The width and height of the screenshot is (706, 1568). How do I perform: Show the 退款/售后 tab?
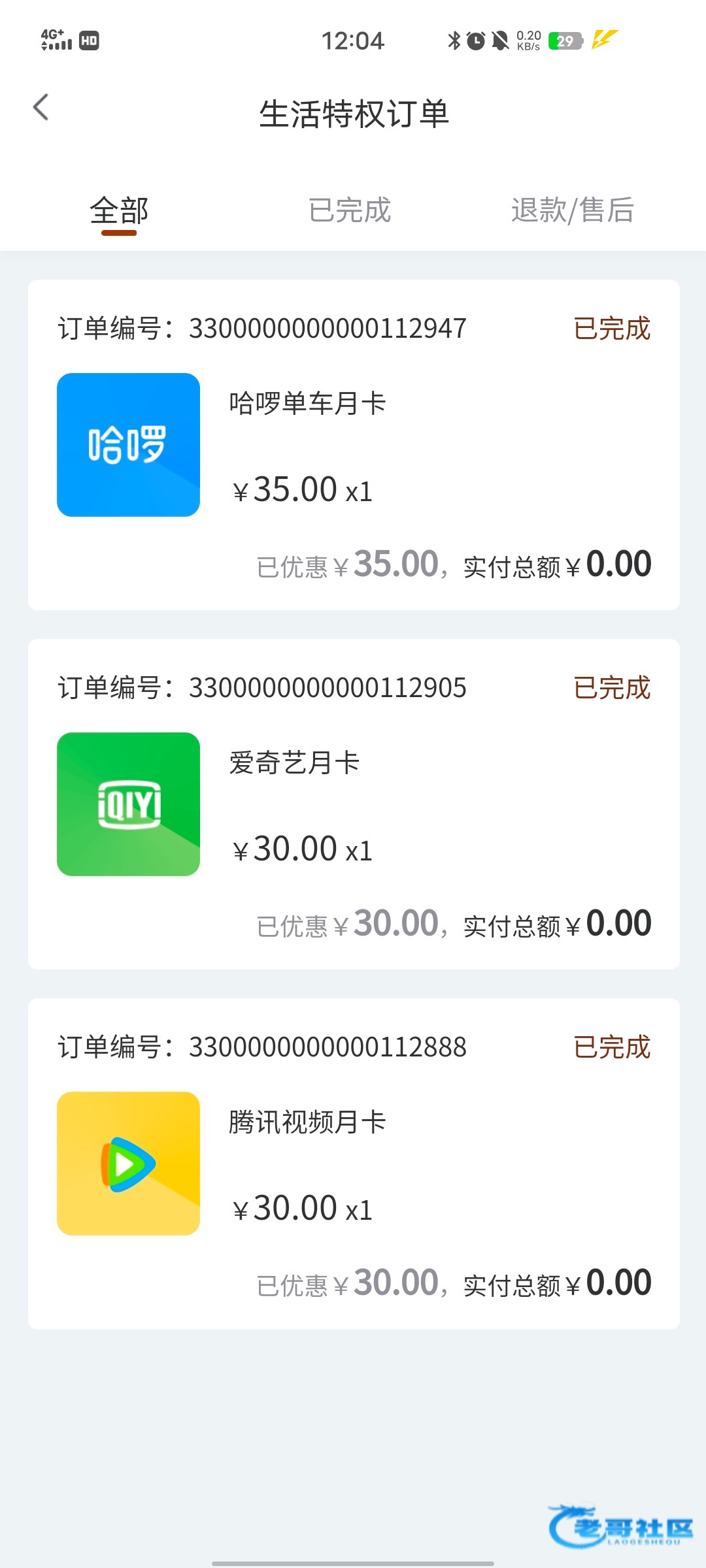[x=572, y=211]
